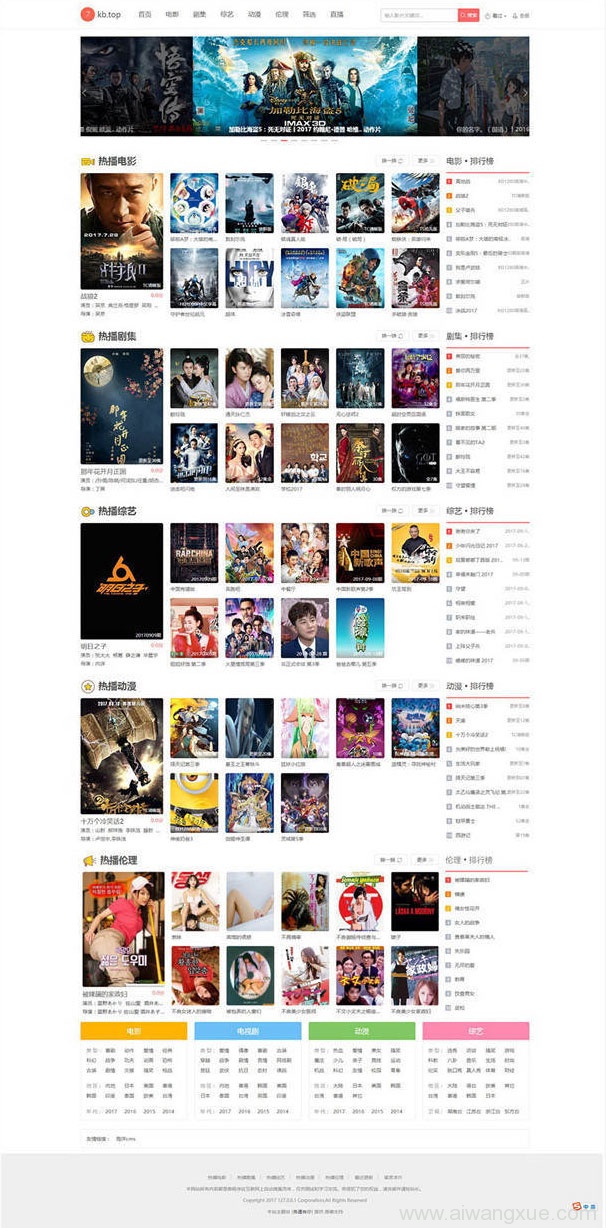Tap the red 搜索 search button
The width and height of the screenshot is (606, 1228).
[x=468, y=15]
